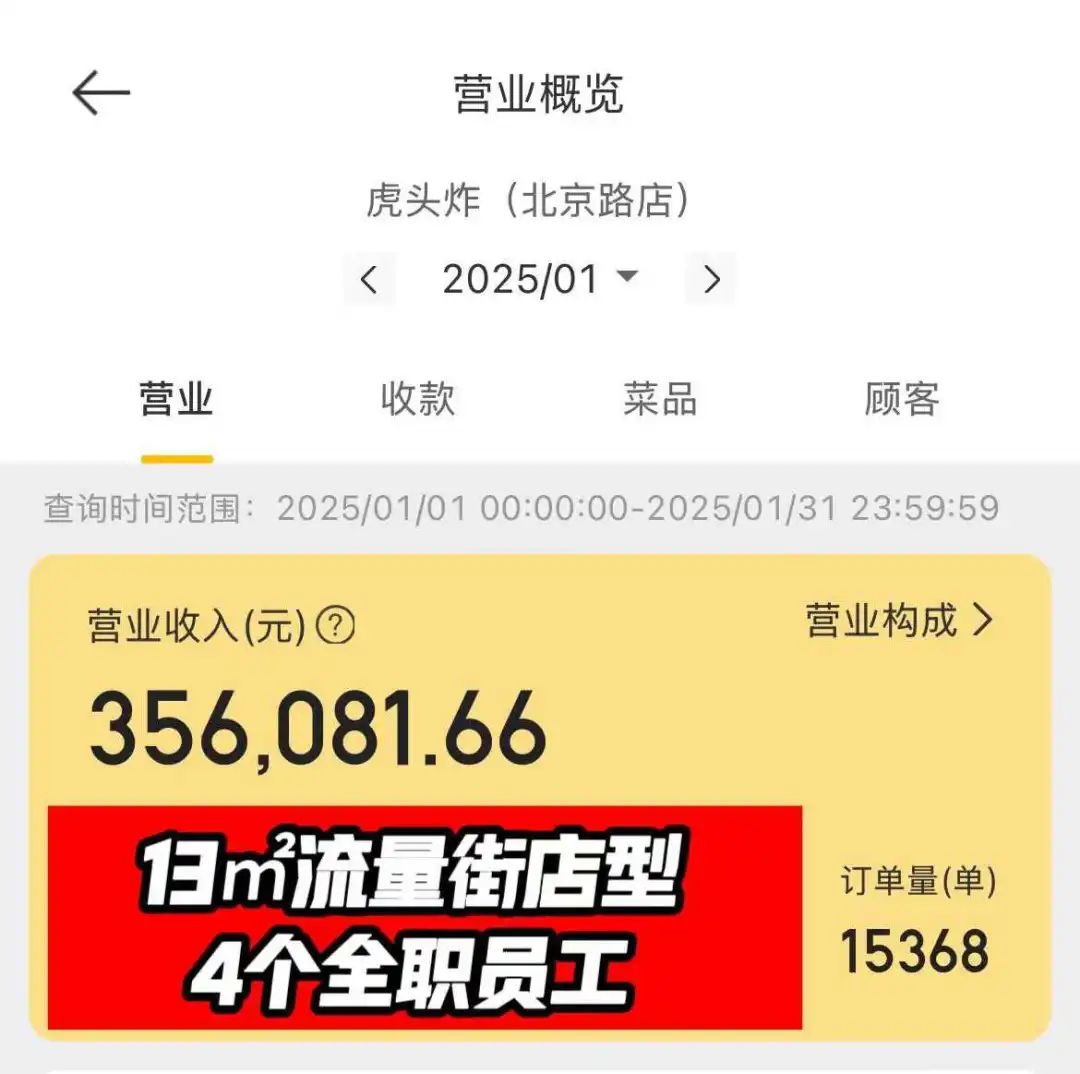The image size is (1080, 1074).
Task: Open the 2025/01 month dropdown
Action: pos(540,279)
